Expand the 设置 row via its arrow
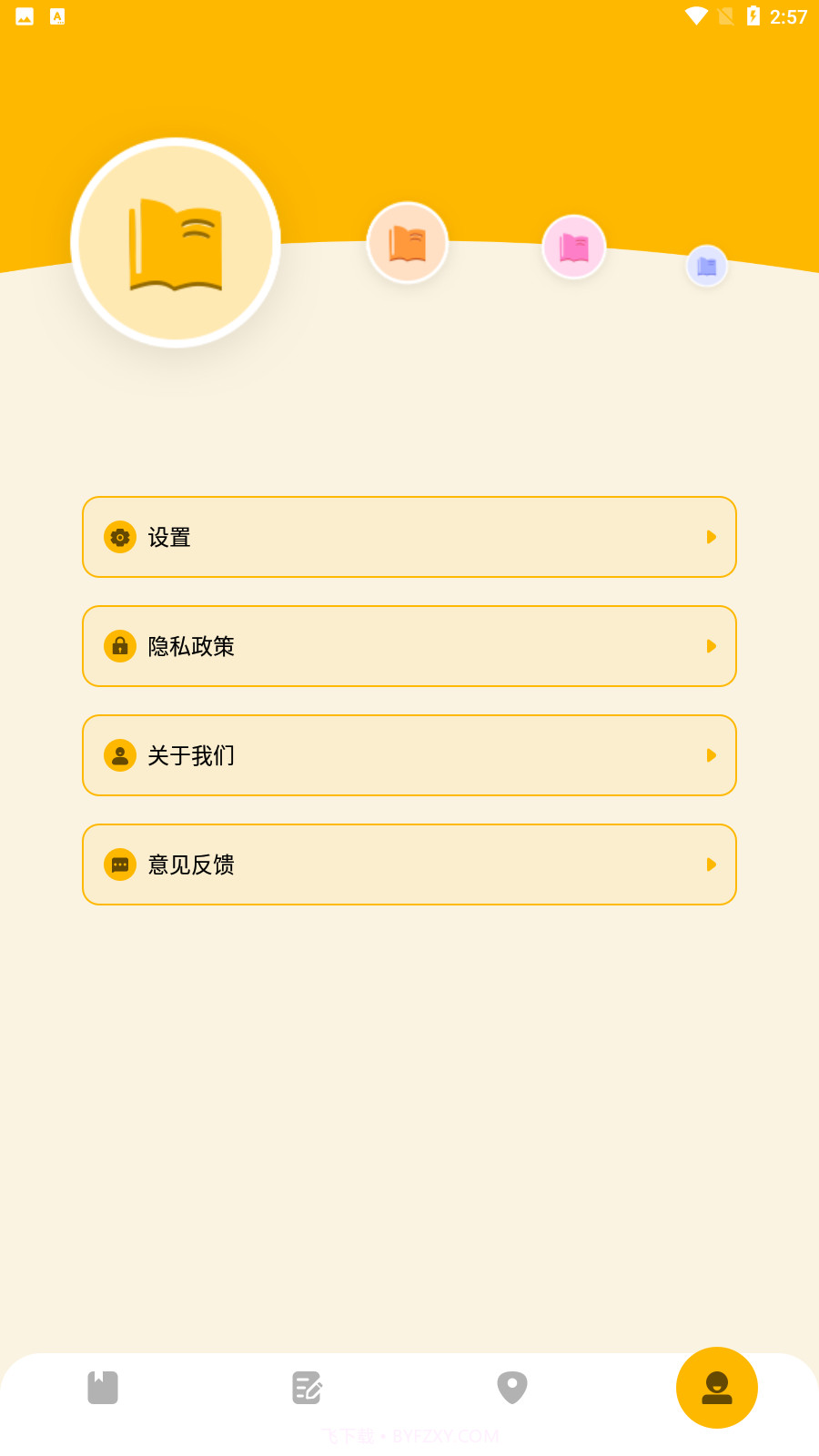 (x=712, y=537)
